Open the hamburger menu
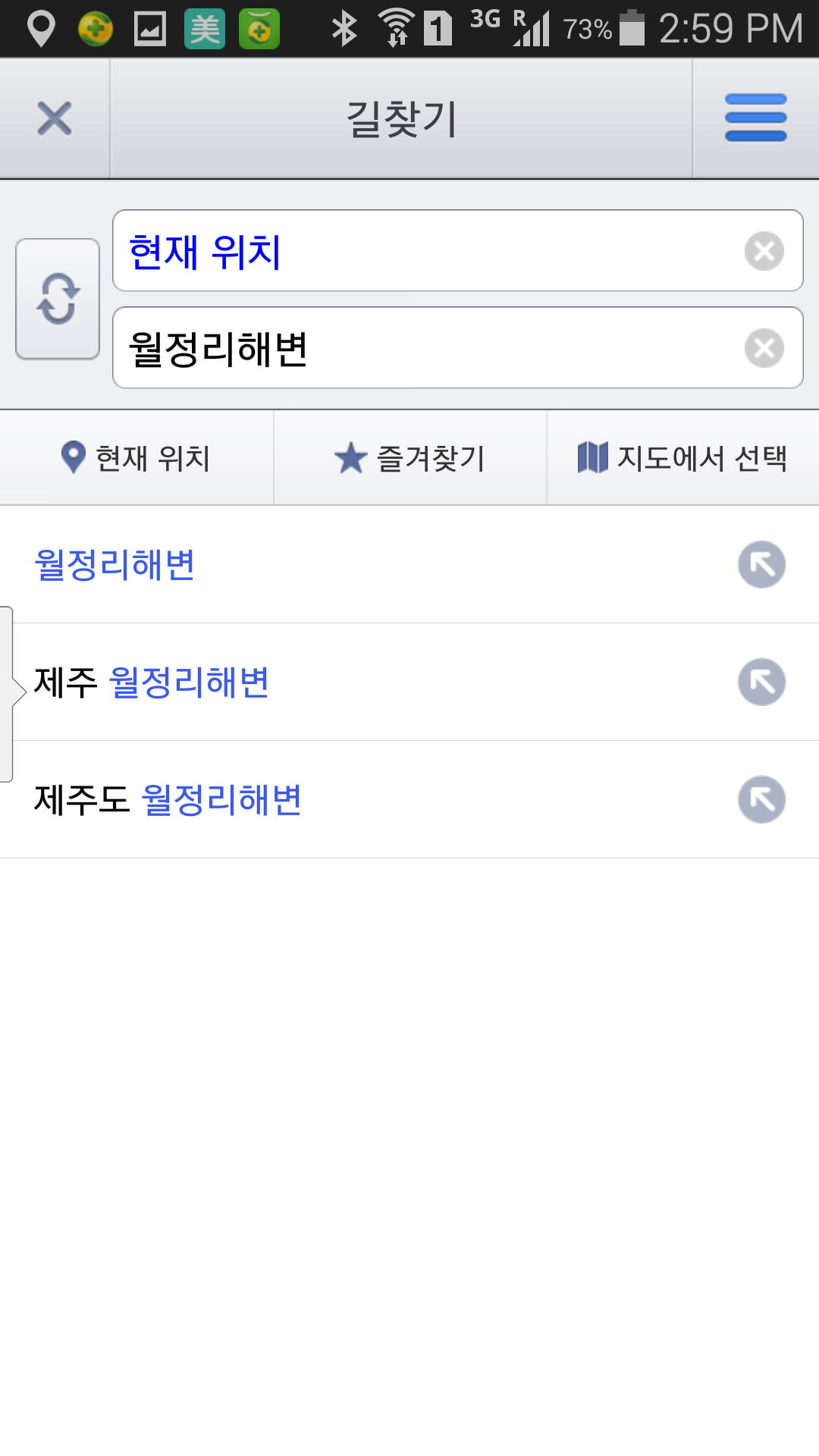 [x=755, y=118]
